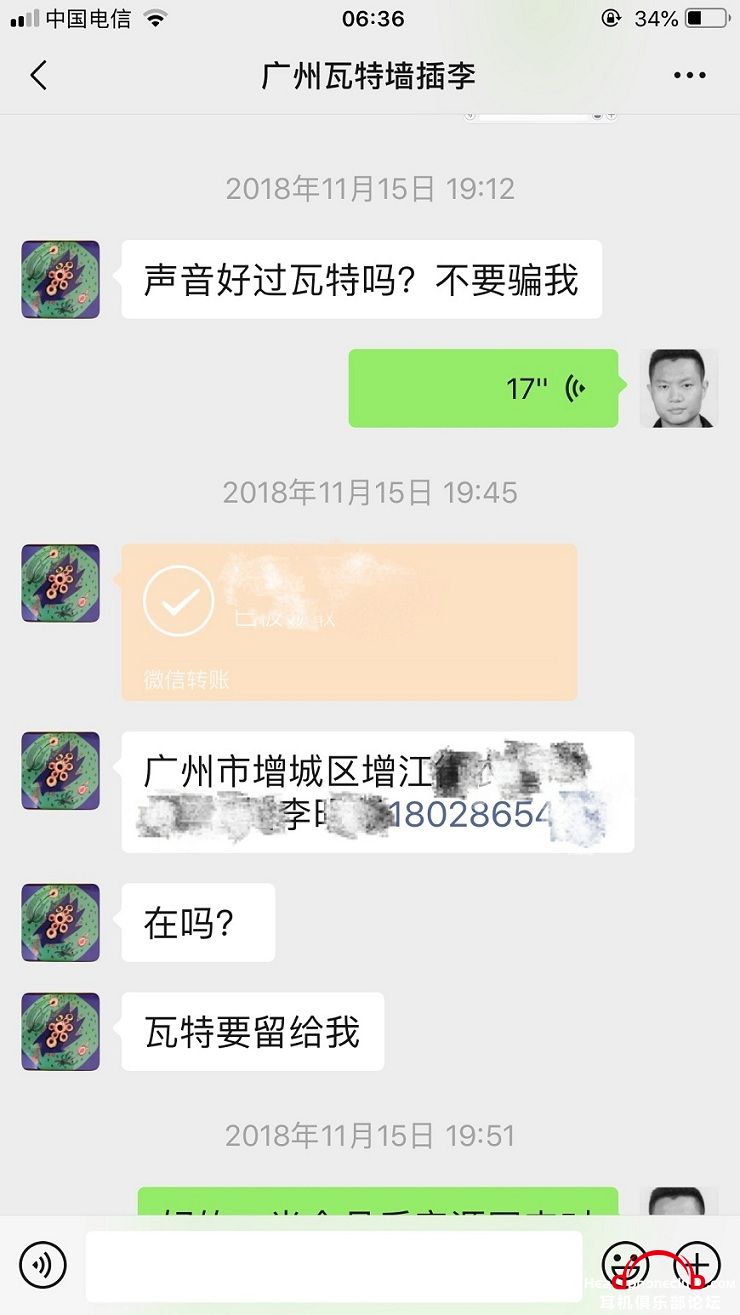Viewport: 740px width, 1315px height.
Task: Go back from the chat
Action: (x=38, y=75)
